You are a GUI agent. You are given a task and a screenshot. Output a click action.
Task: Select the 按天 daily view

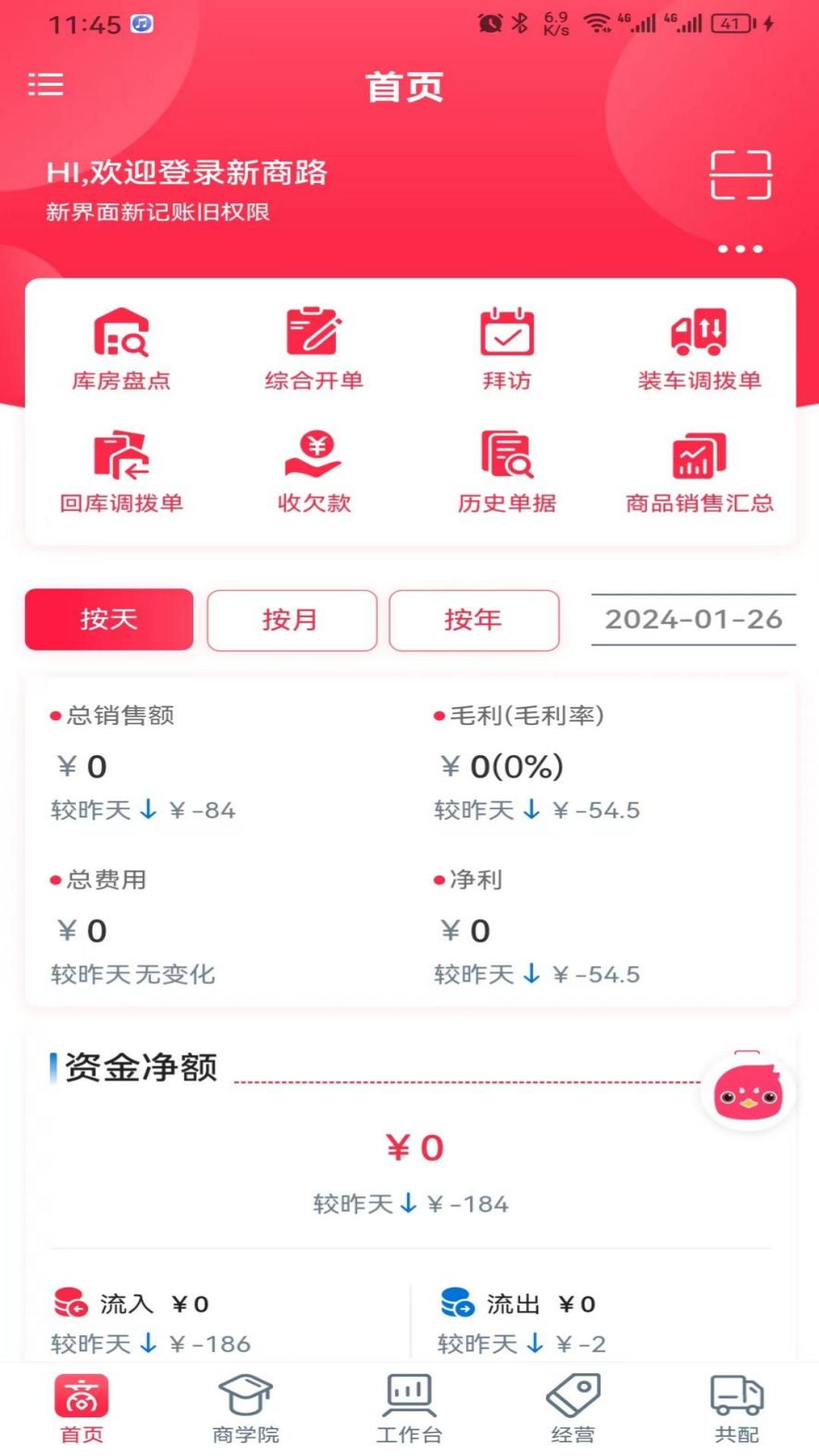(109, 620)
